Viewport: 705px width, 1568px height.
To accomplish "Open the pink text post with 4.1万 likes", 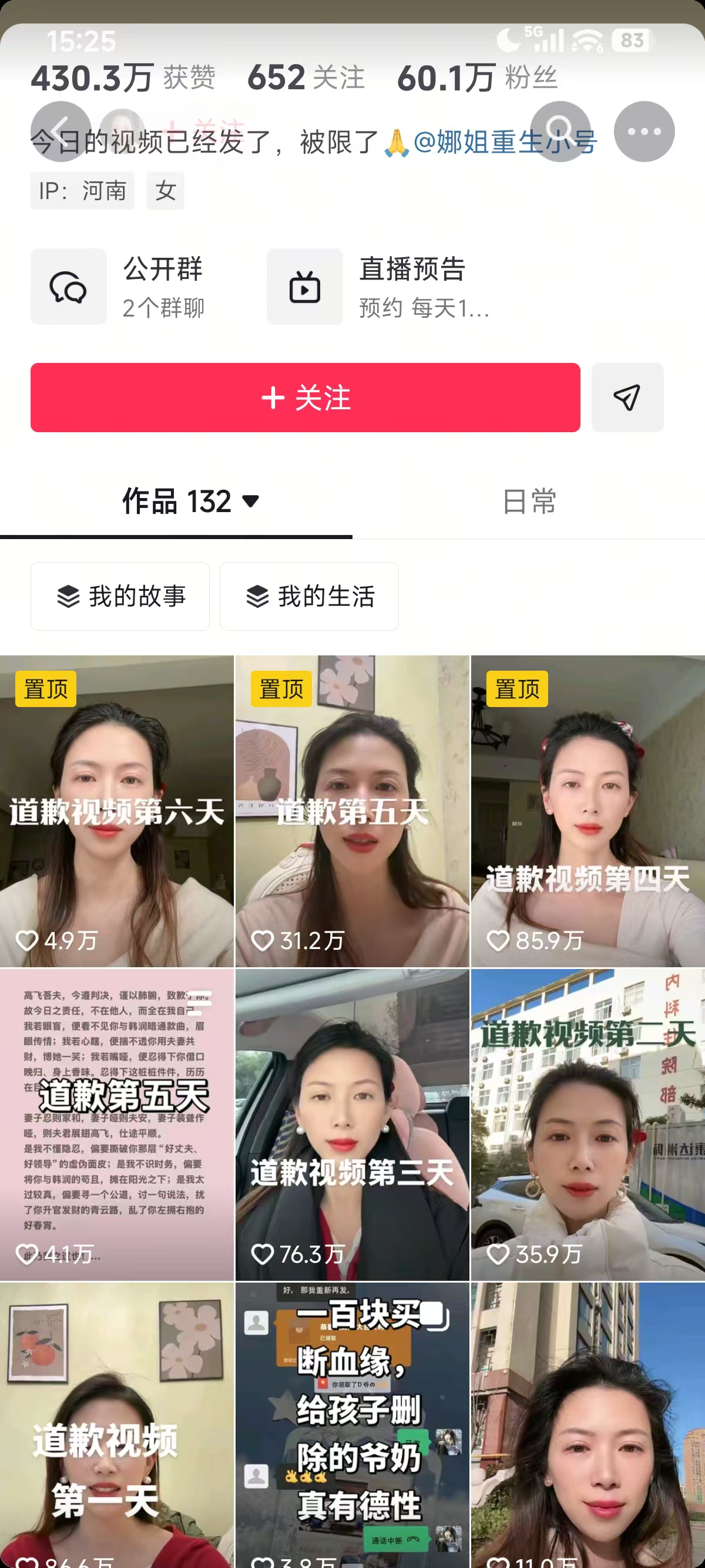I will [116, 1124].
